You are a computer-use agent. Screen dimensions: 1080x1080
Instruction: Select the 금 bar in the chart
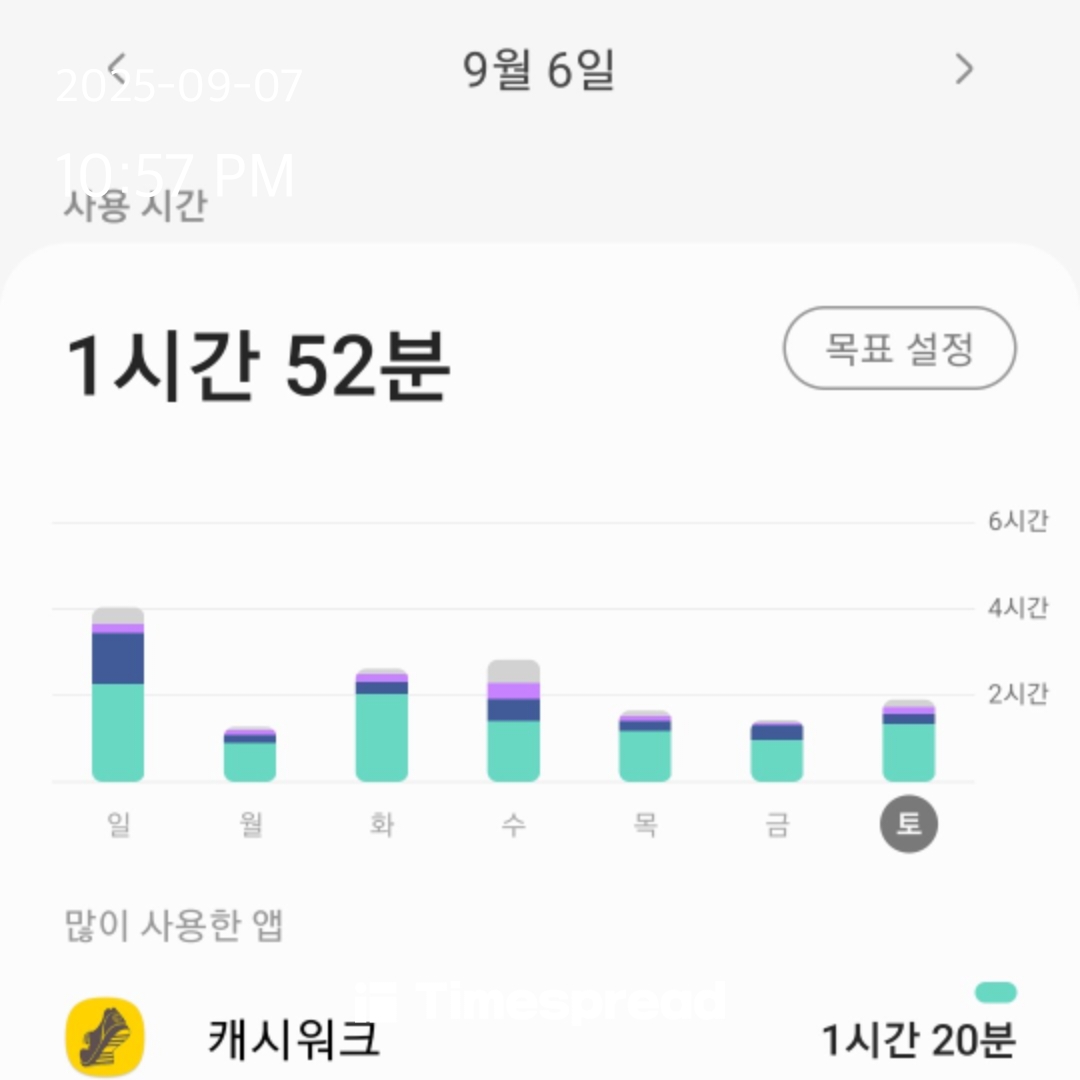[x=777, y=752]
